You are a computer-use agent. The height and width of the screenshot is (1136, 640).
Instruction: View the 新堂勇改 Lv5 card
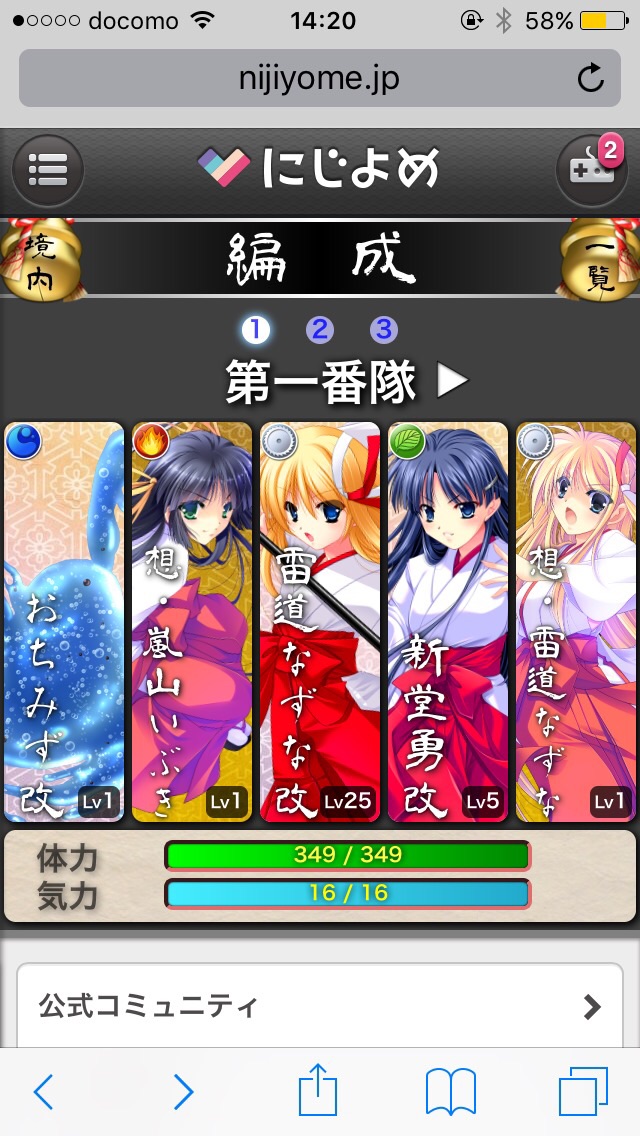448,622
